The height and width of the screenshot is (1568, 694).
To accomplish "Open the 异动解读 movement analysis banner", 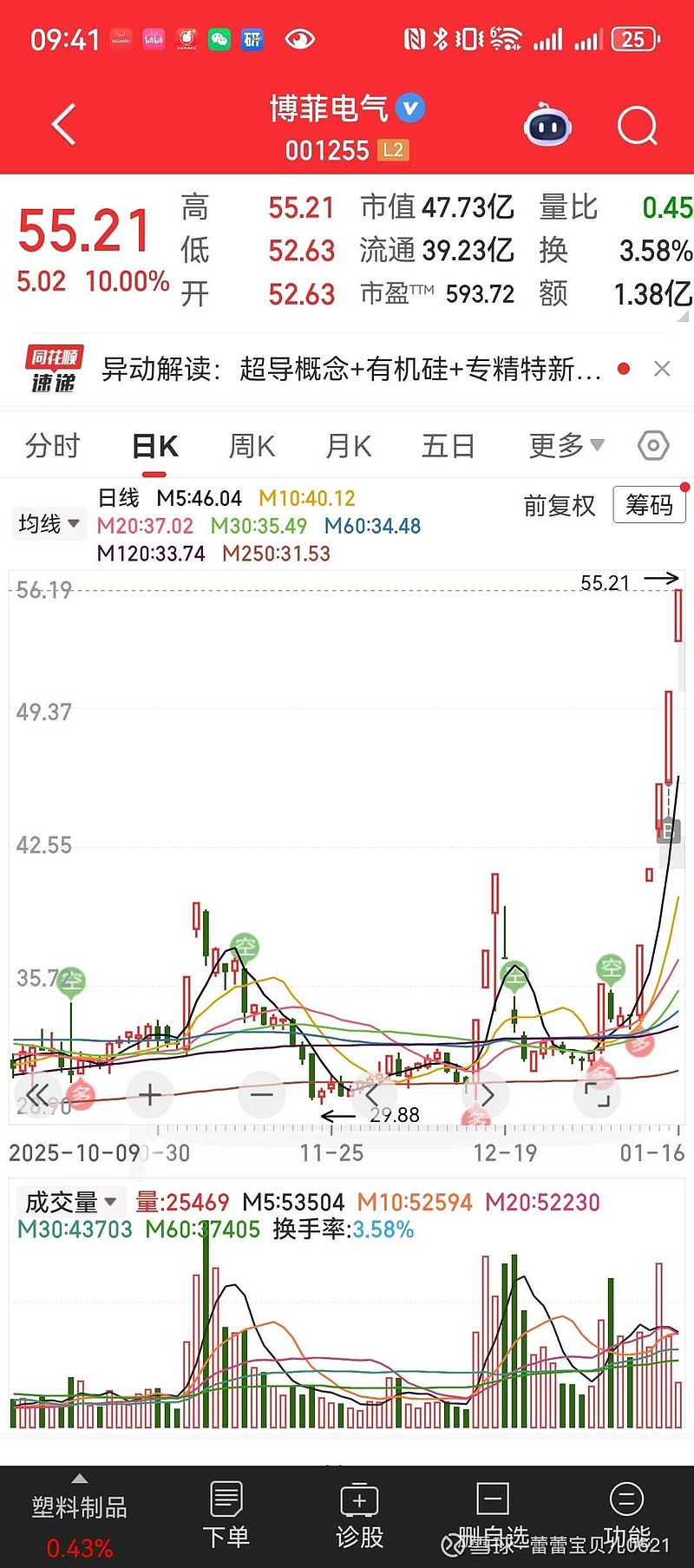I will pos(347,369).
